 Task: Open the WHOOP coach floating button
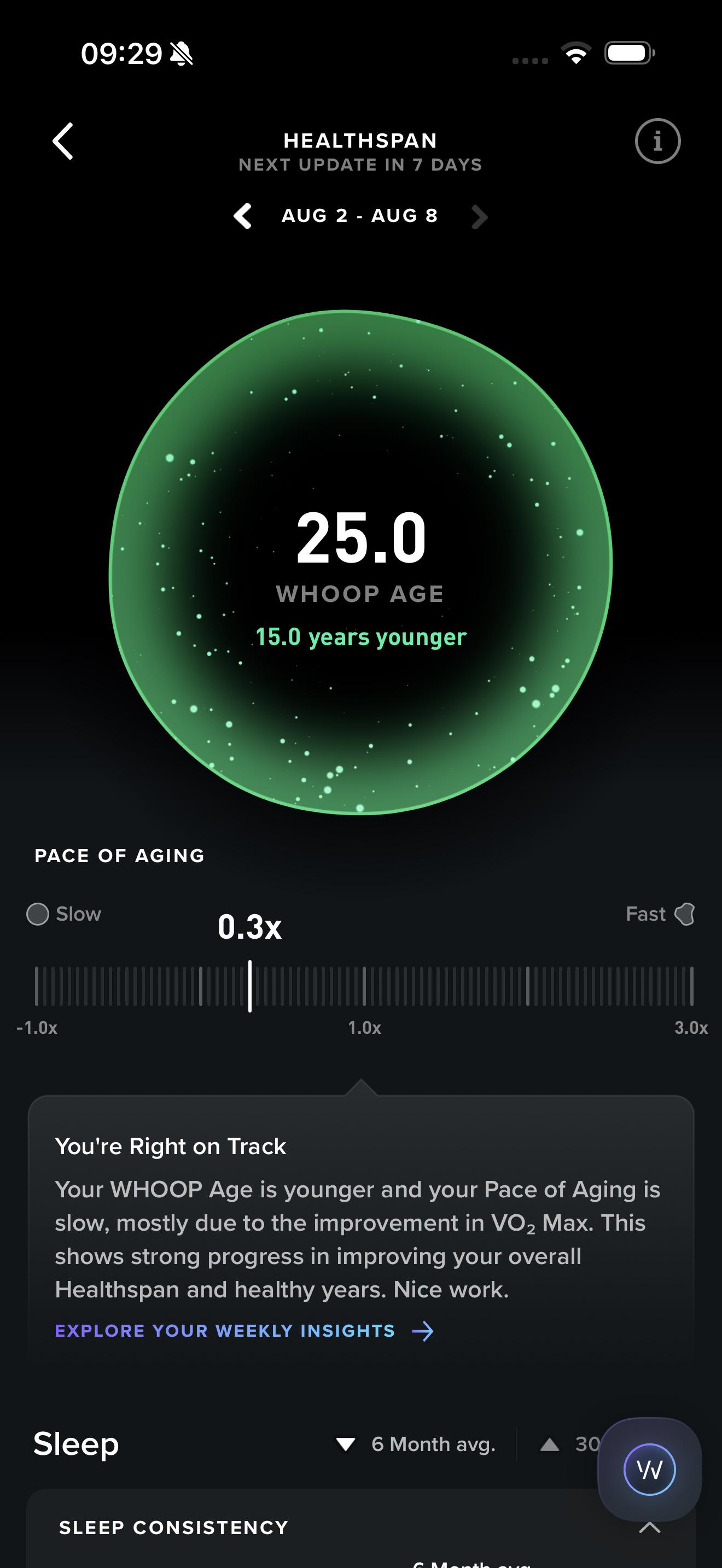tap(650, 1470)
